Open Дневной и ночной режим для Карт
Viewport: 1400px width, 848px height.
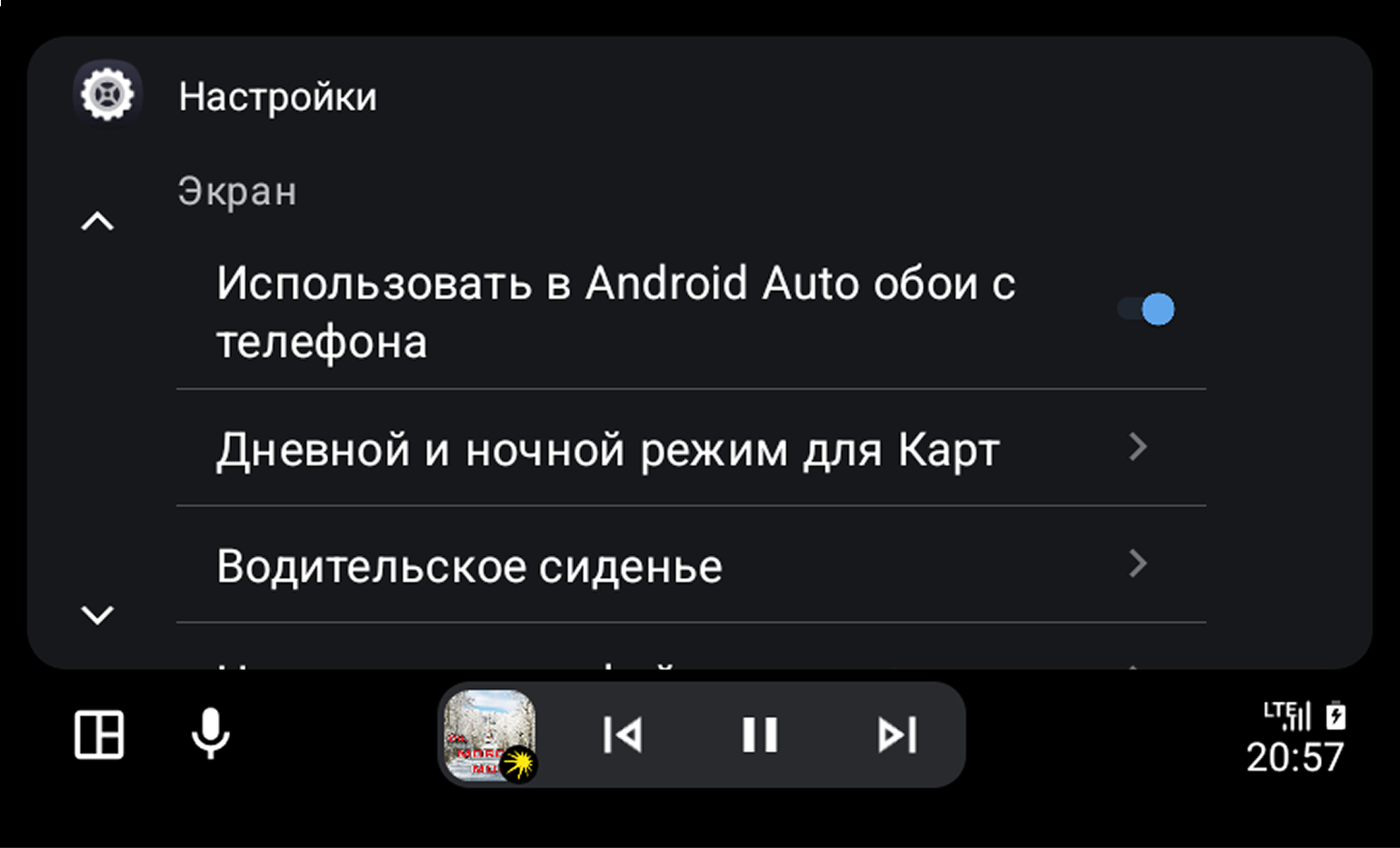691,448
